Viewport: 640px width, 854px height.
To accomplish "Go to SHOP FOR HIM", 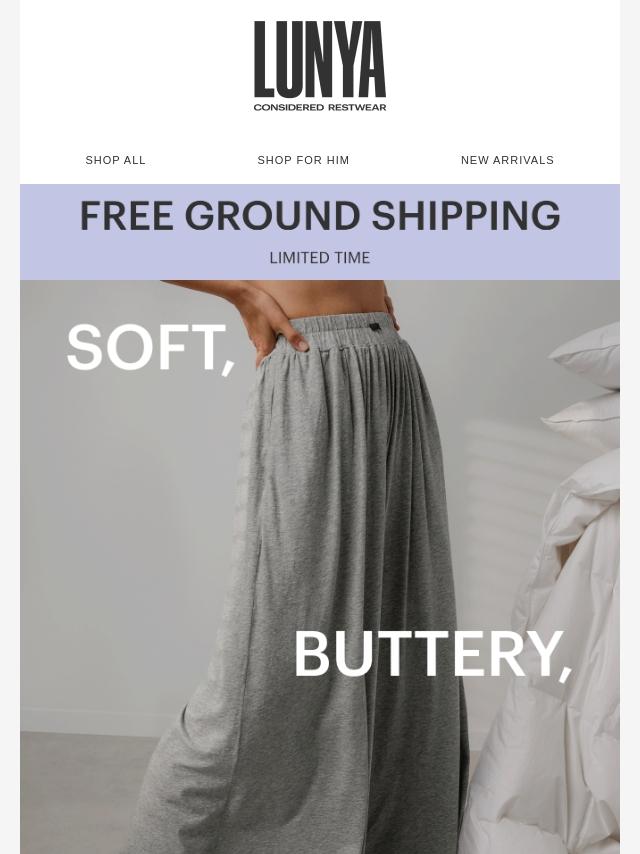I will (x=303, y=160).
